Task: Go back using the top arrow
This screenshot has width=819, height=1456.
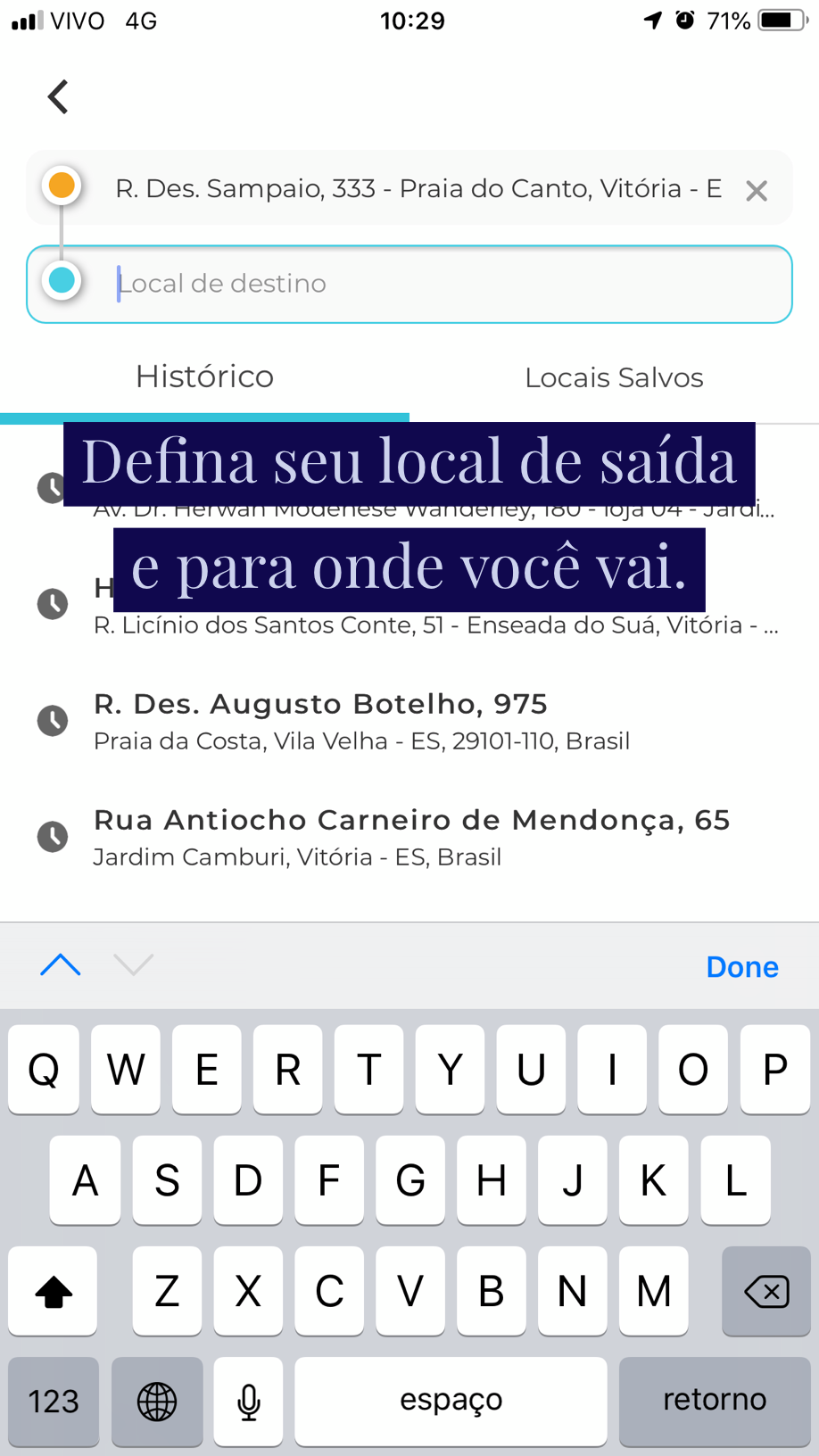Action: point(59,96)
